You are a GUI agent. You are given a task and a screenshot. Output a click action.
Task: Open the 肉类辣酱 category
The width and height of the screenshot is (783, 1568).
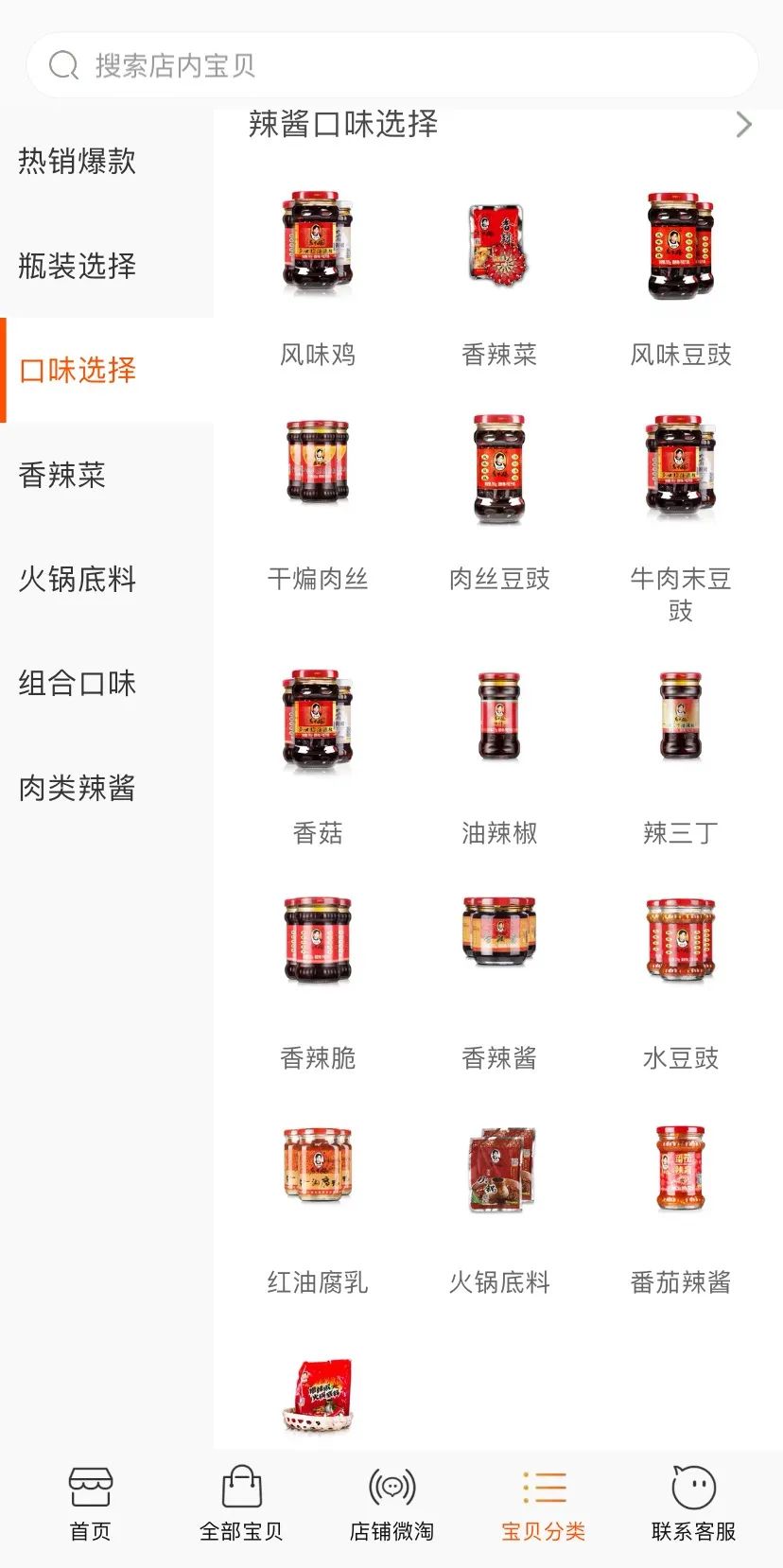[x=76, y=789]
